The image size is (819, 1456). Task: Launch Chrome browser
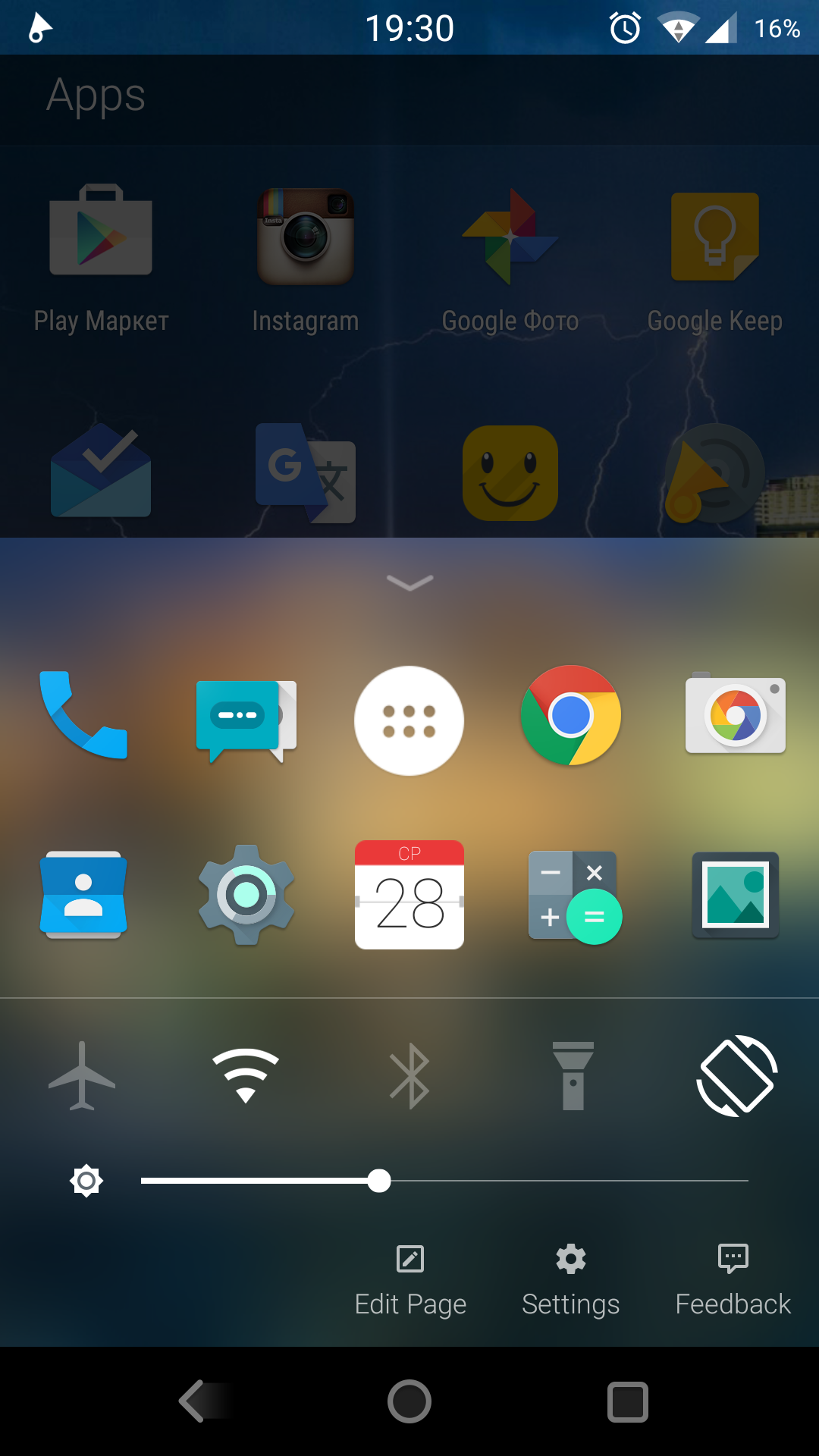[x=571, y=715]
